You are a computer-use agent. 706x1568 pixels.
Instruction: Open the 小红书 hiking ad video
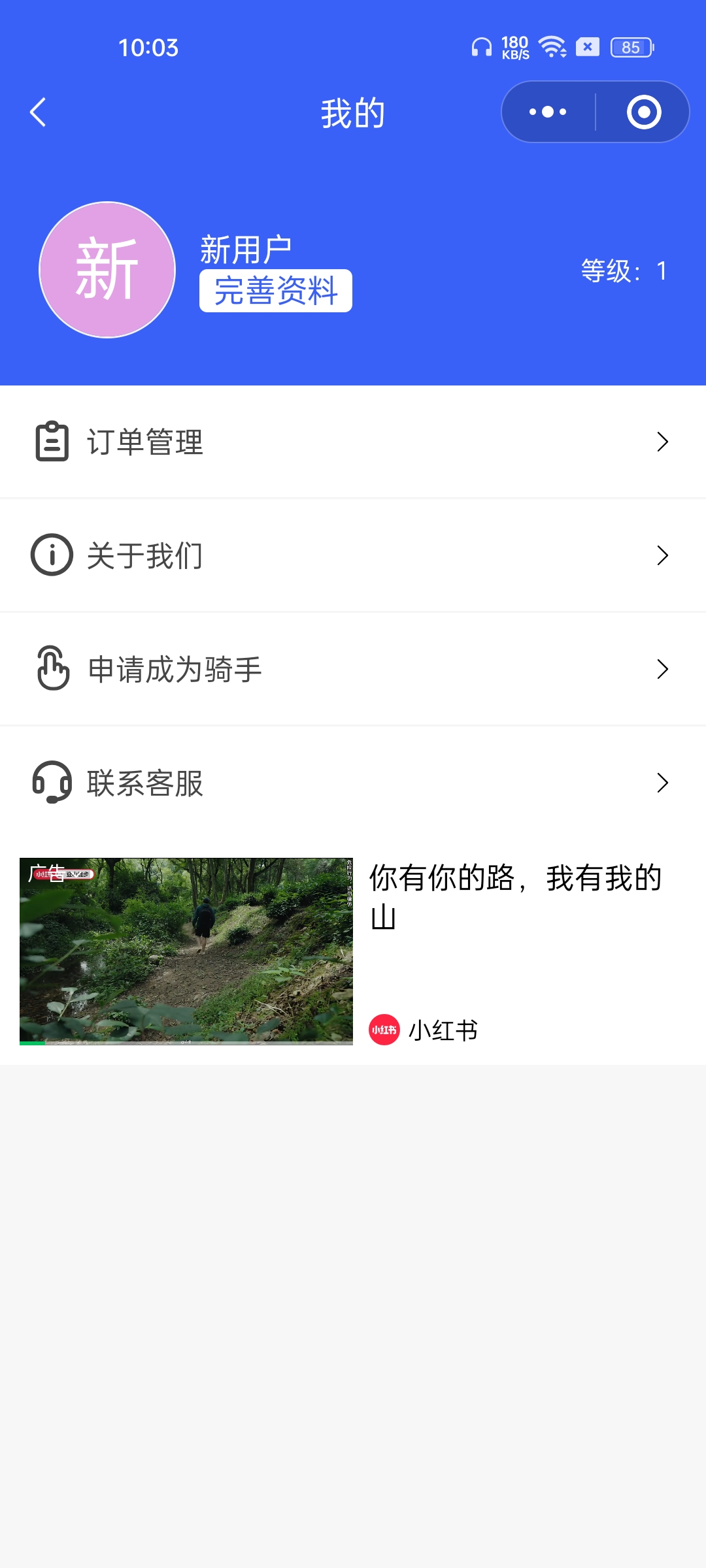(x=186, y=951)
